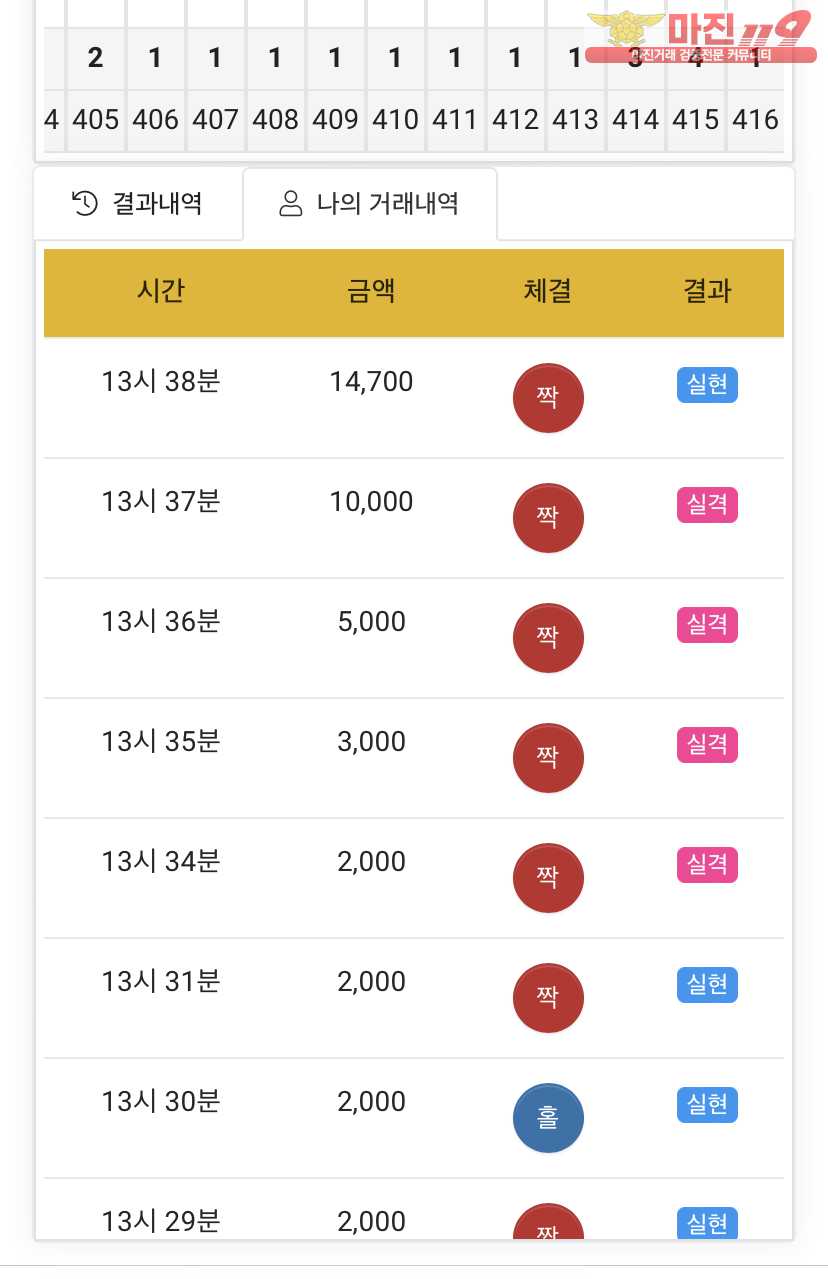Viewport: 828px width, 1279px height.
Task: Select the 나의 거래내역 tab
Action: (369, 204)
